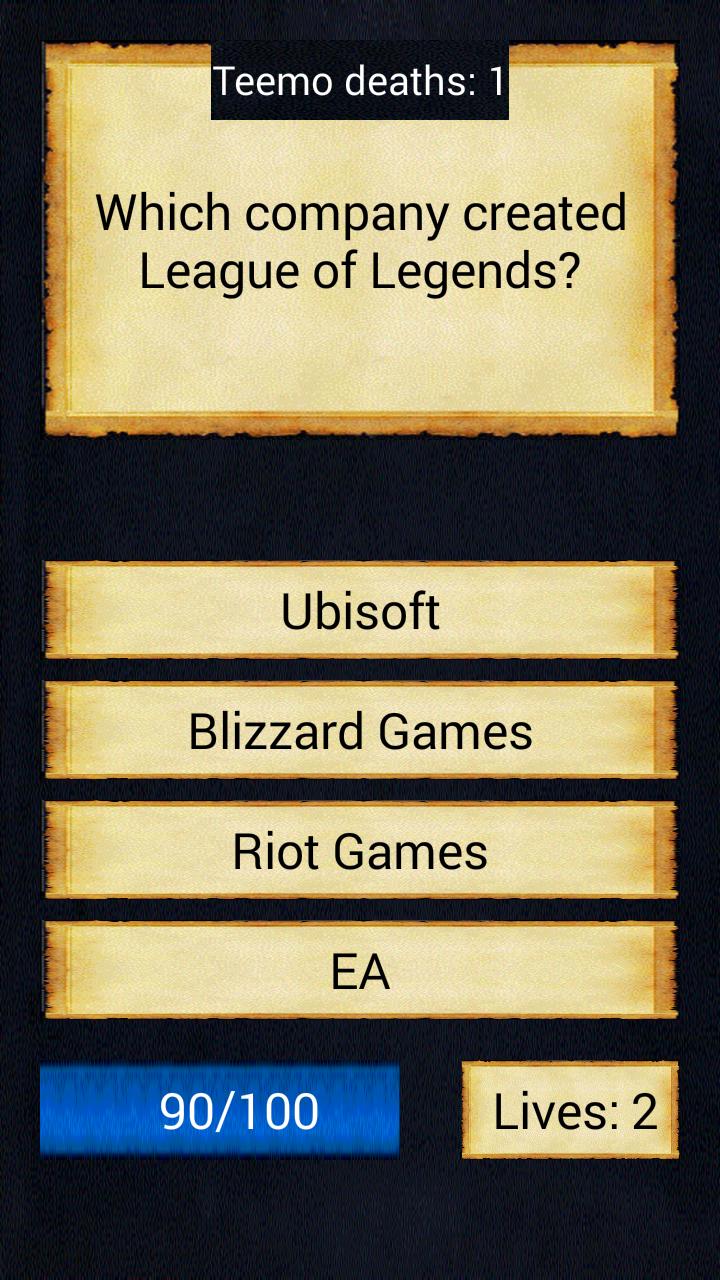
Task: Choose Blizzard Games as the answer
Action: click(360, 731)
